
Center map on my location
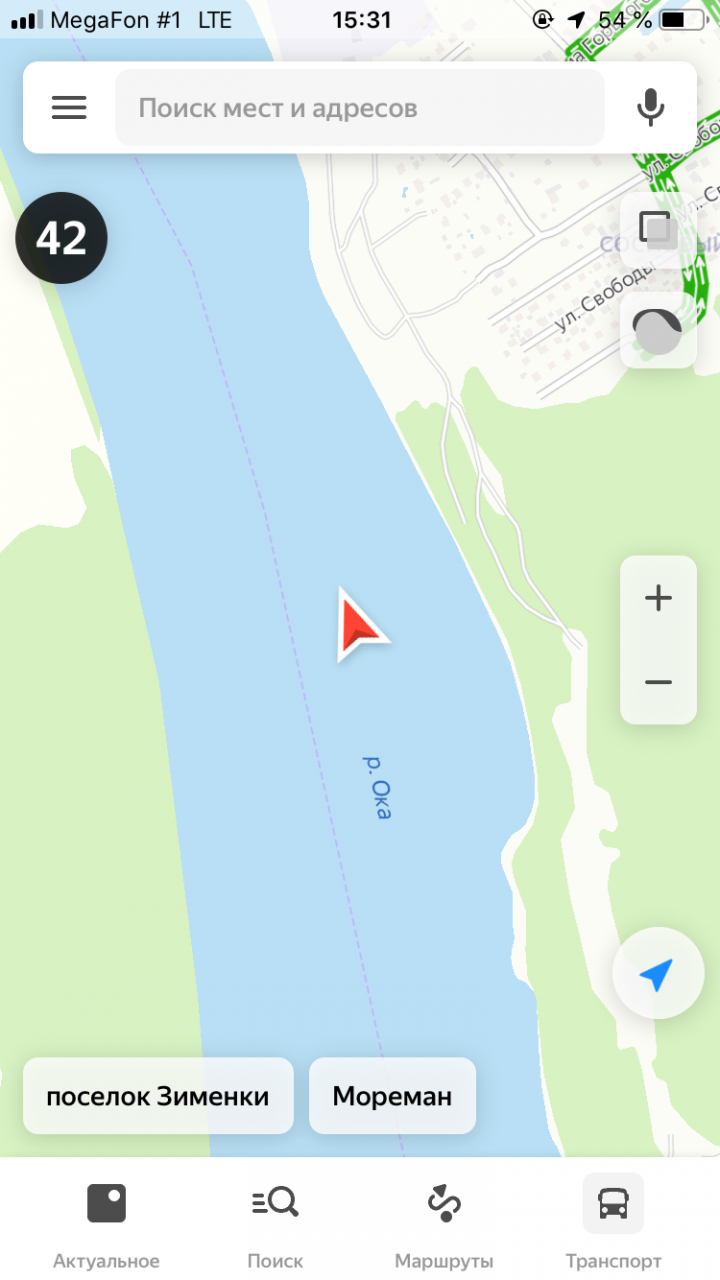click(x=658, y=973)
